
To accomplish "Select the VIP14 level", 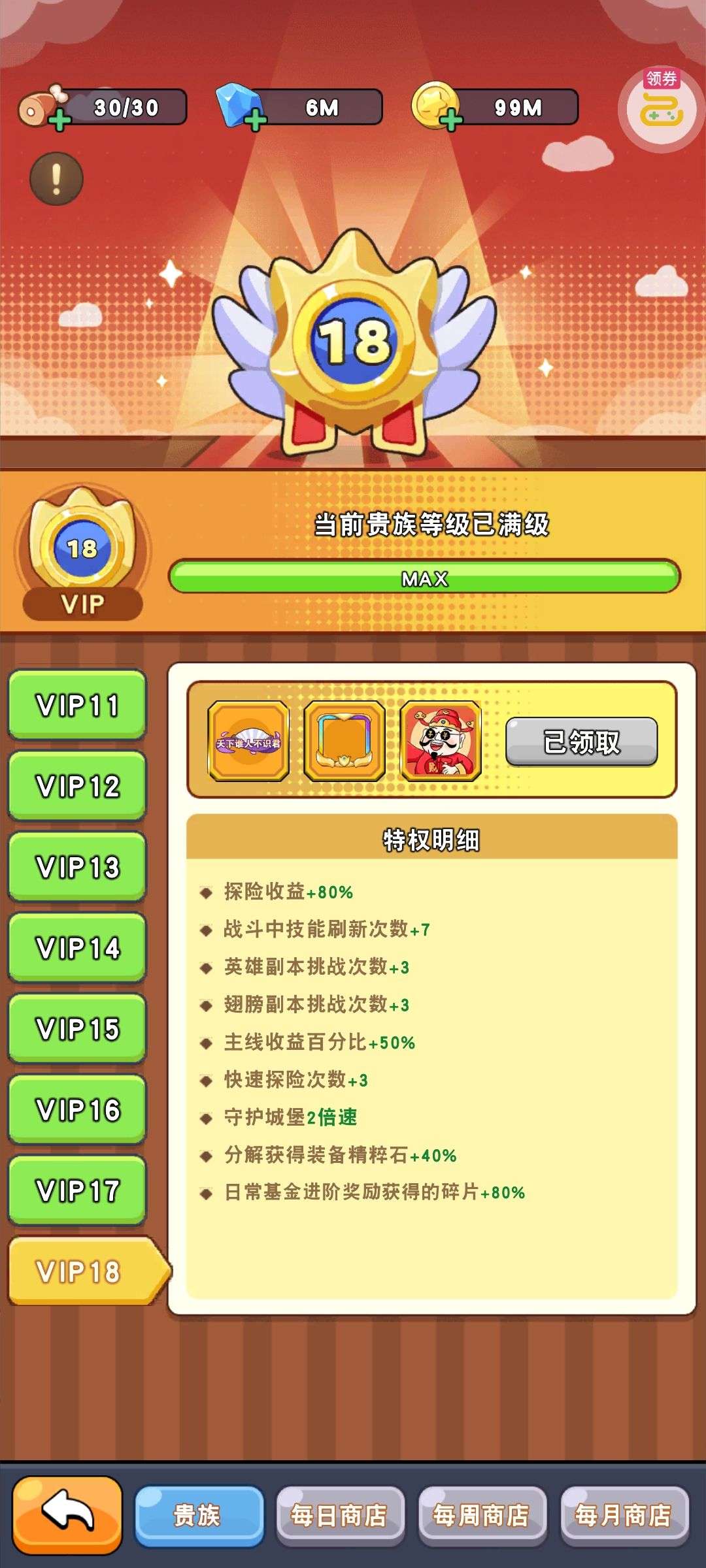I will coord(77,948).
